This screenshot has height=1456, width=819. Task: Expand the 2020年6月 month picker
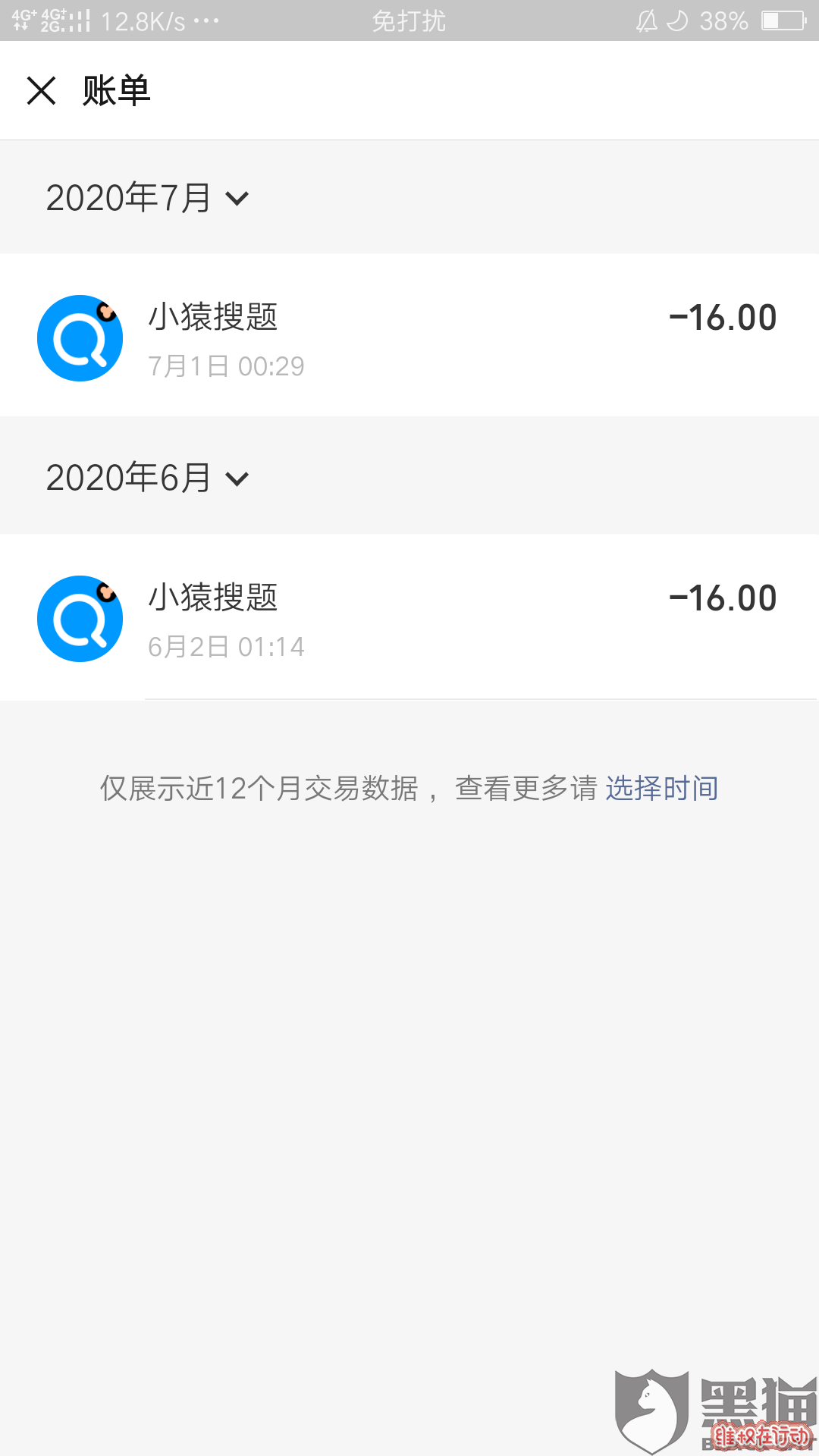coord(147,478)
